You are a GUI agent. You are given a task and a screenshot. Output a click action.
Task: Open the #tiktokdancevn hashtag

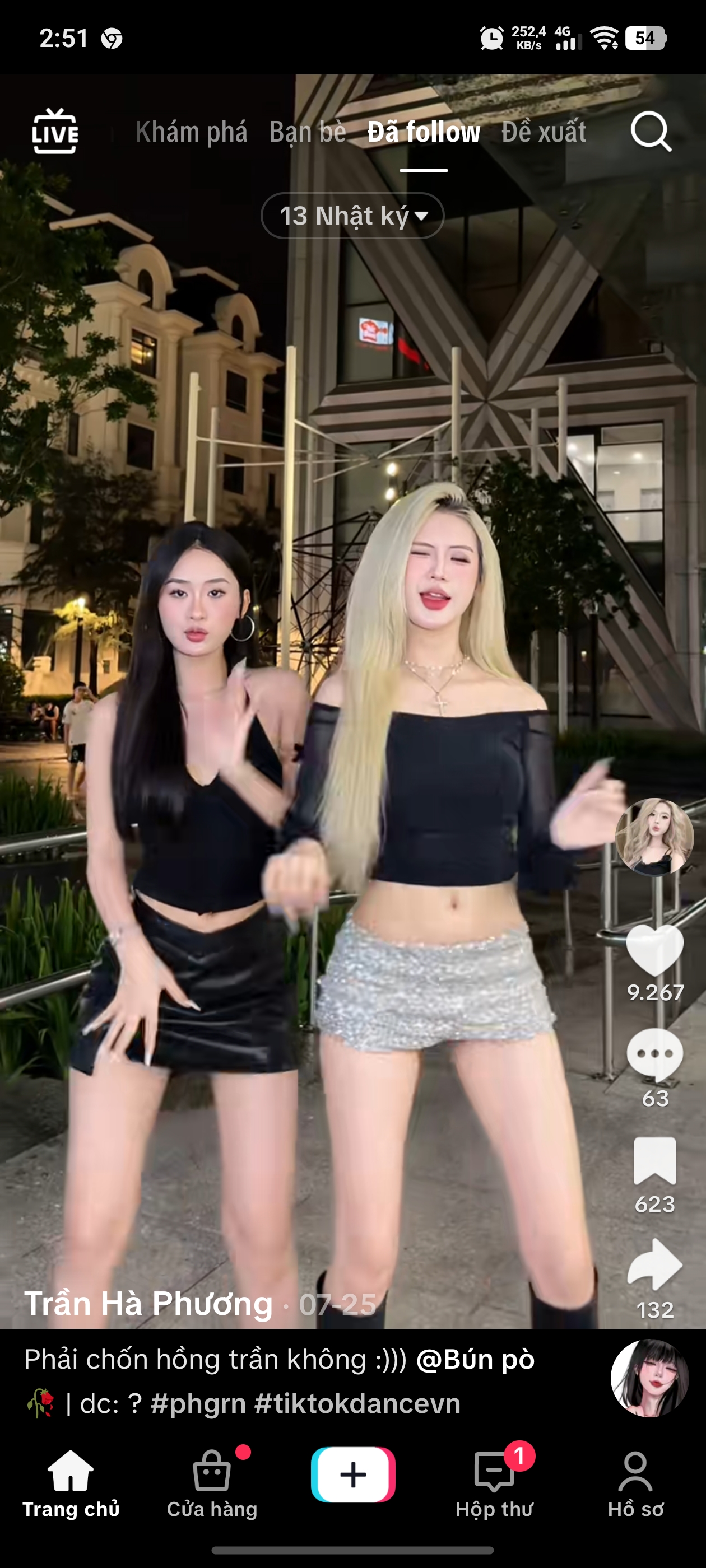(357, 1404)
